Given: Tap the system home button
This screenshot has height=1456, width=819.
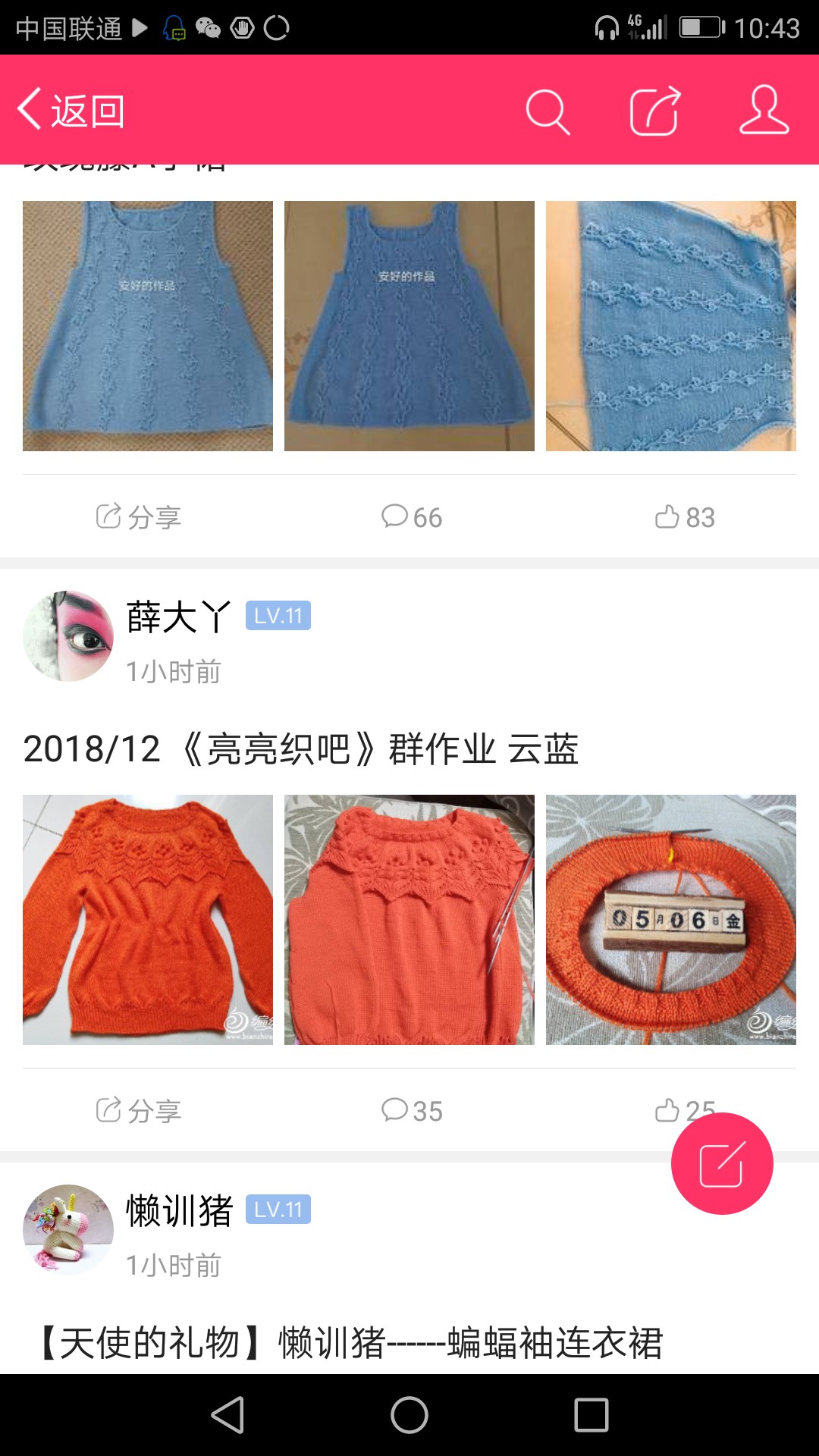Looking at the screenshot, I should coord(409,1415).
